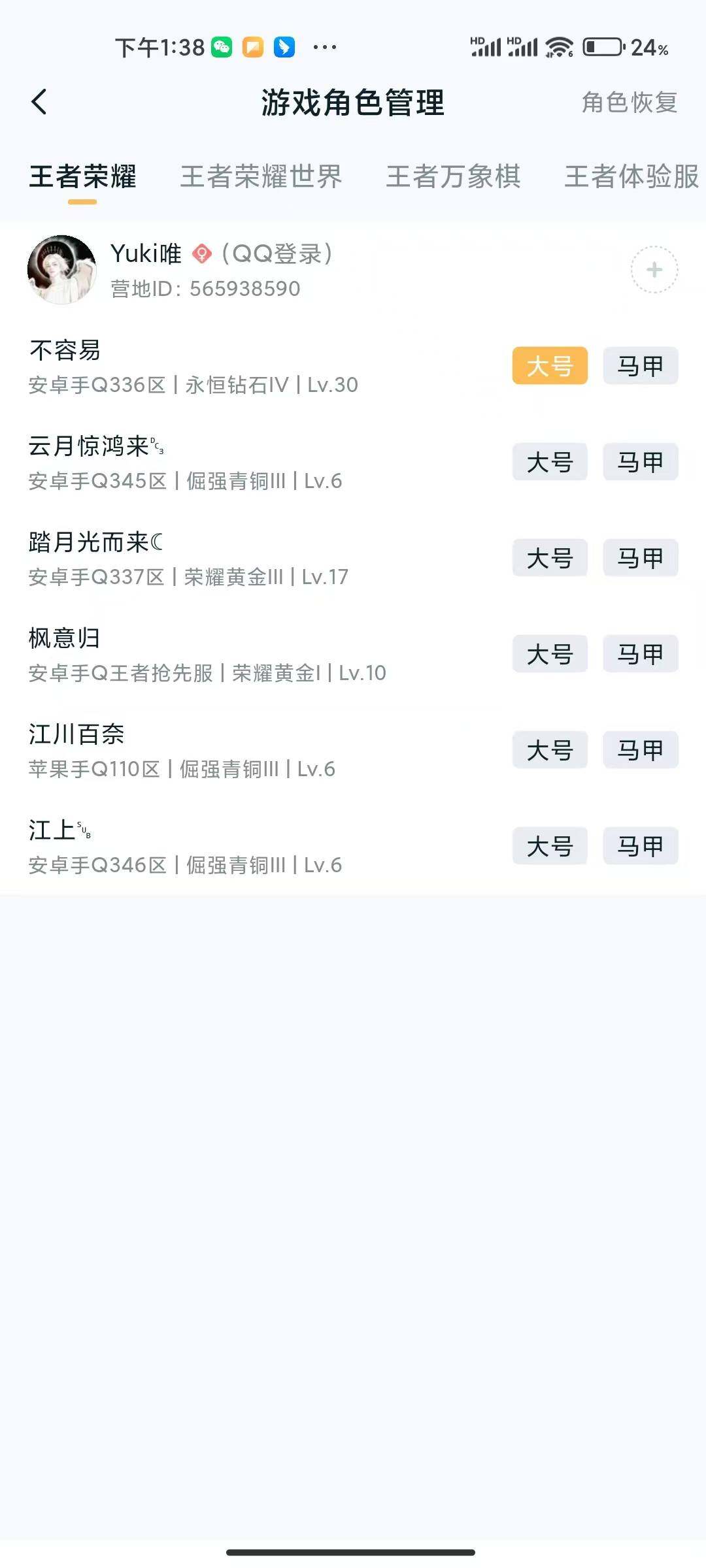Set 江上 as 大号
Screen dimensions: 706x1568
549,846
